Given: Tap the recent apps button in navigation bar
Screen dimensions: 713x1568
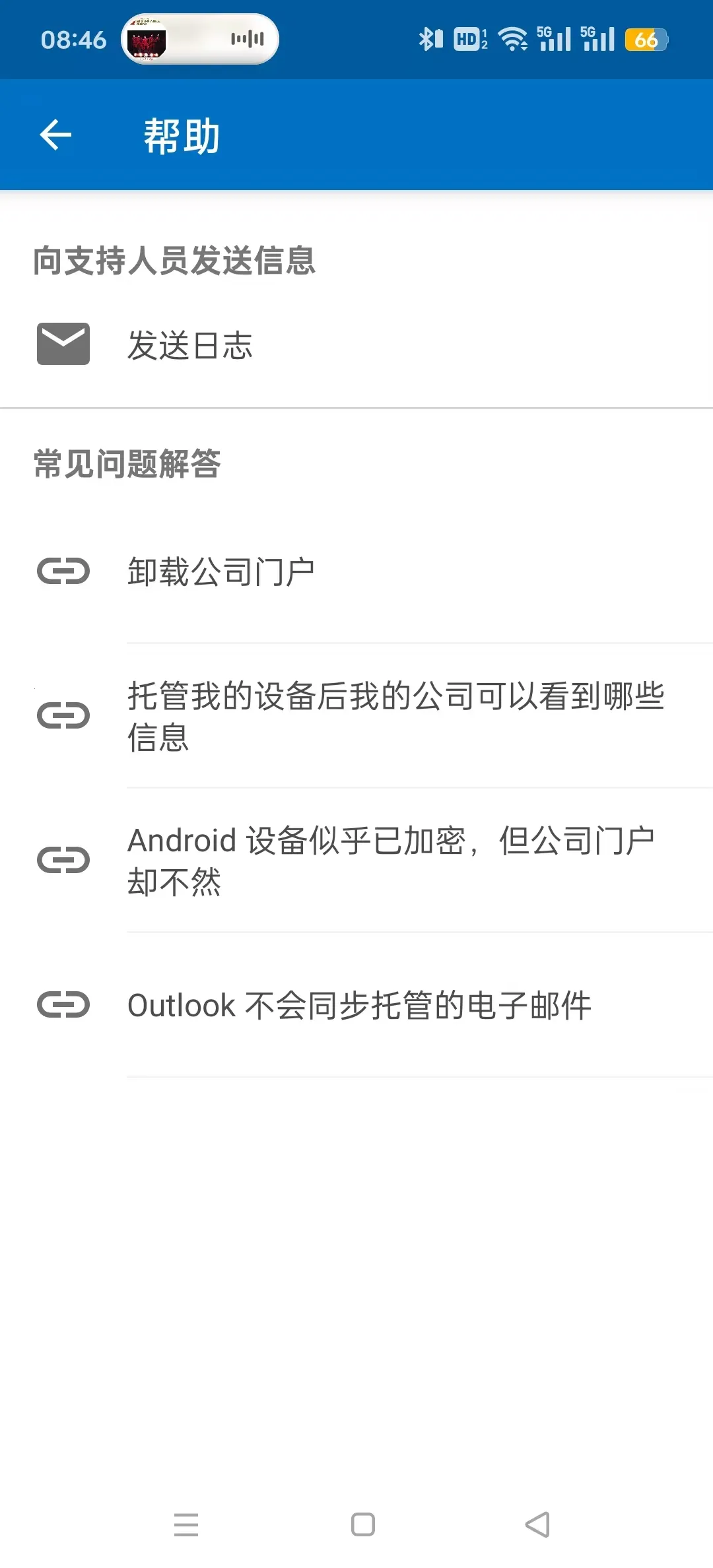Looking at the screenshot, I should click(x=187, y=1525).
